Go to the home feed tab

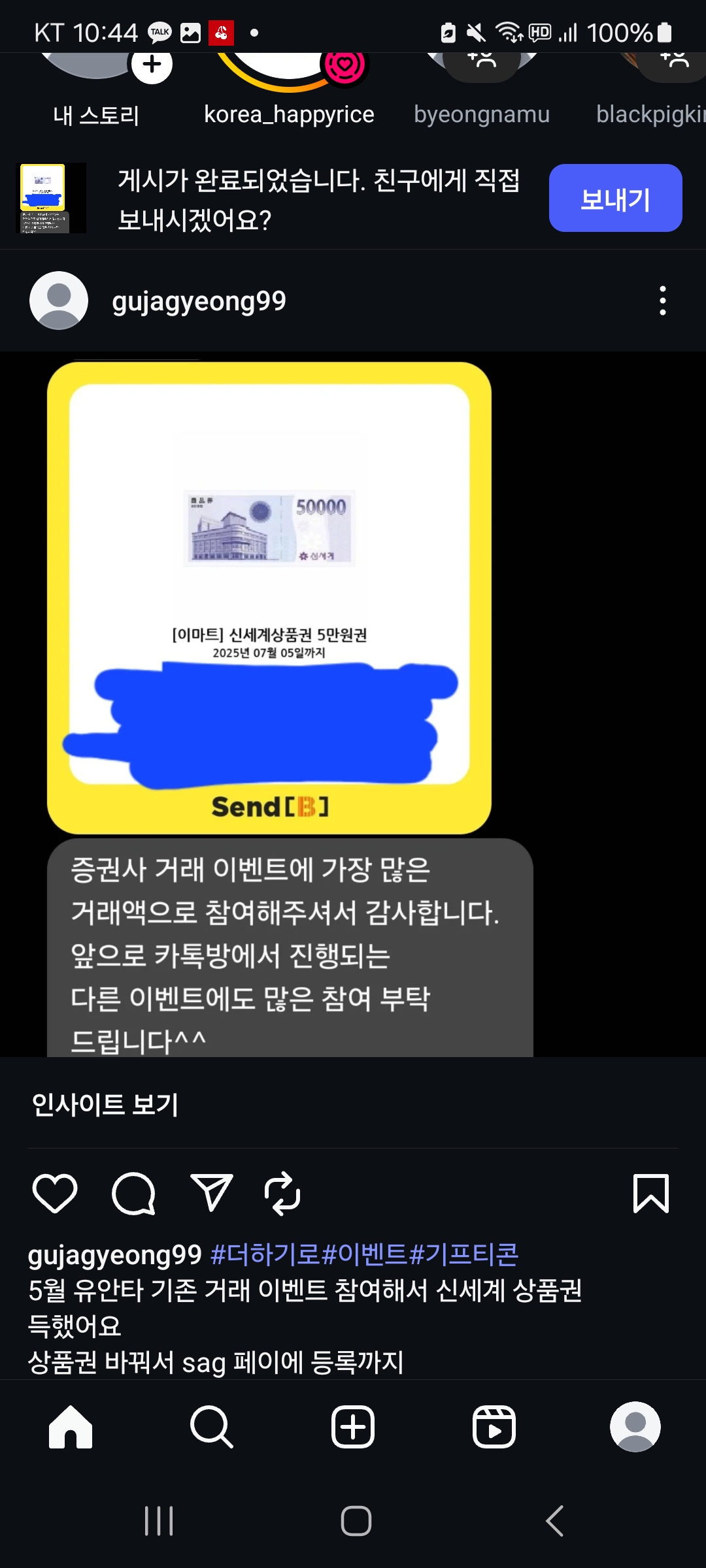(x=71, y=1428)
